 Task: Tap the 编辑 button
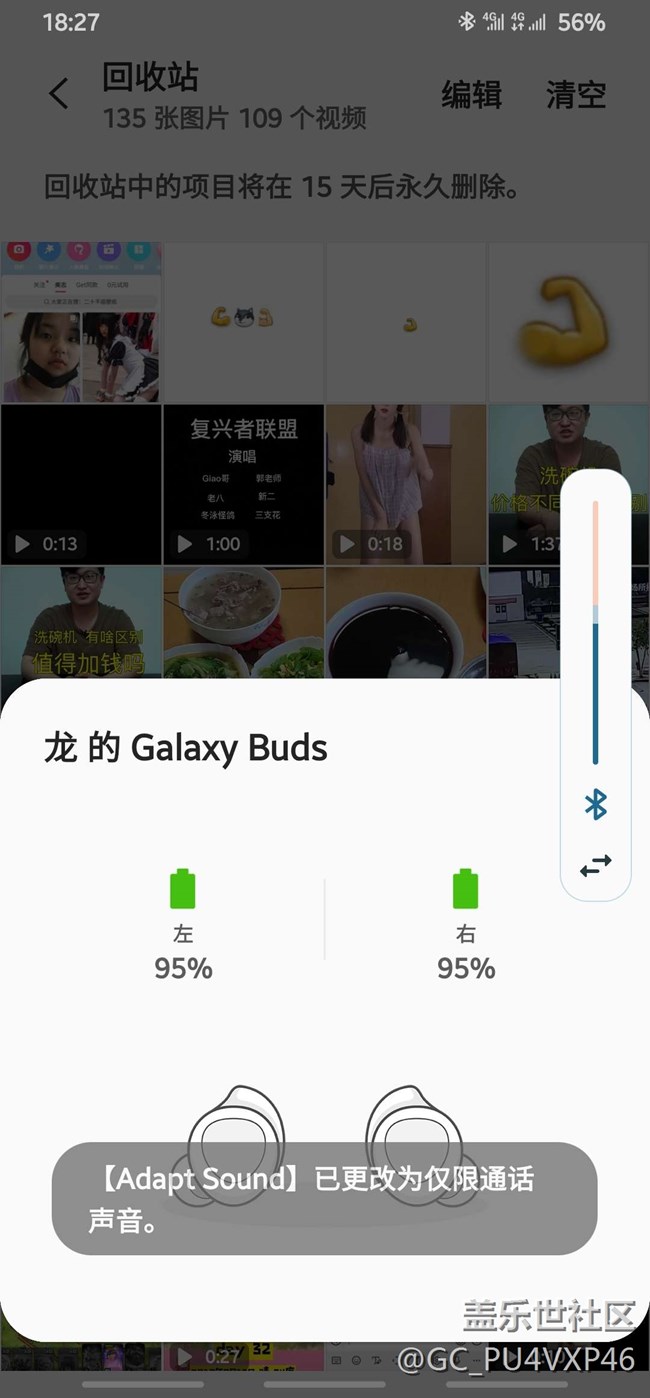(471, 95)
